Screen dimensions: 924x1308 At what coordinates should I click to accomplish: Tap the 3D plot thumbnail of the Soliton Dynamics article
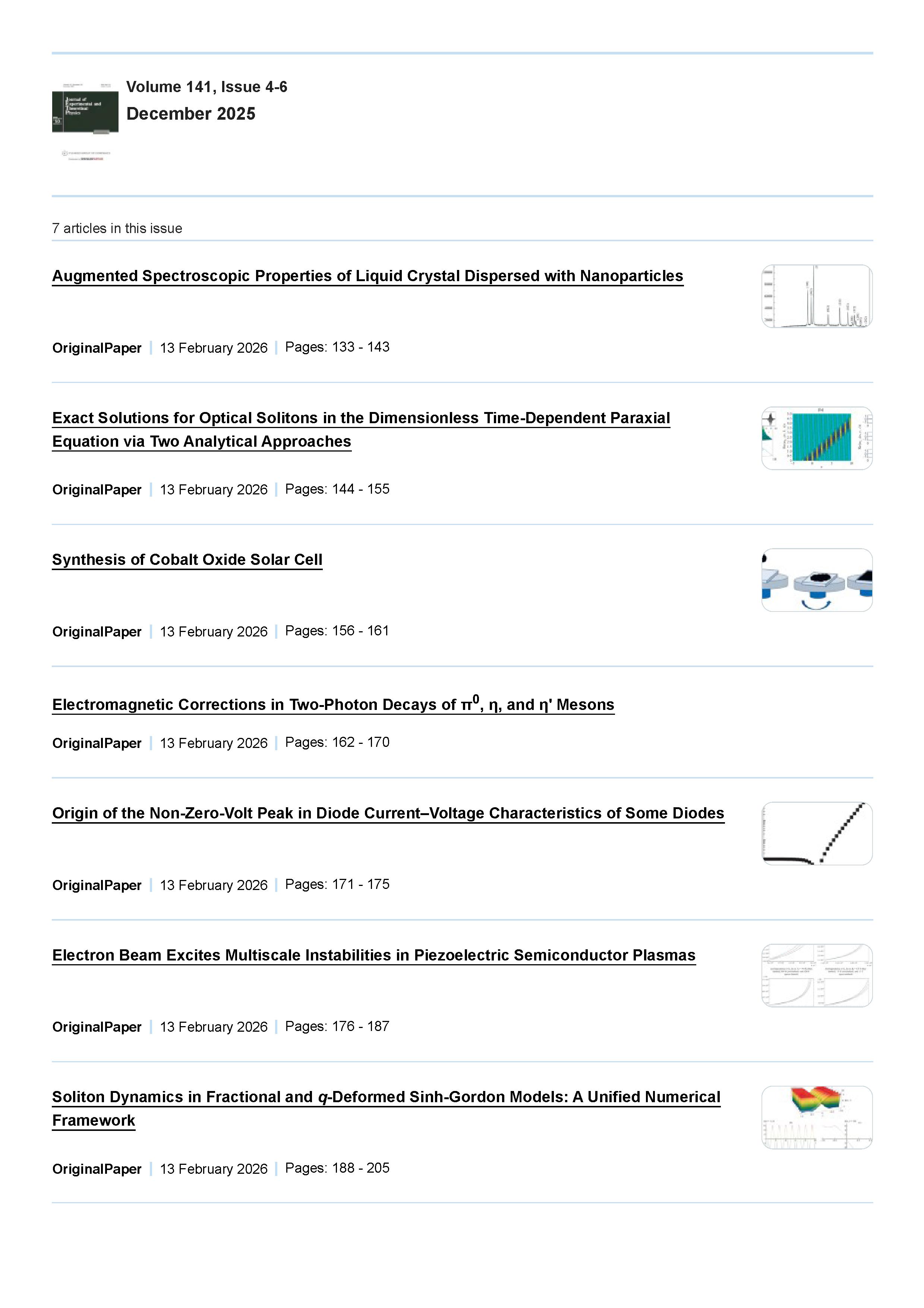point(816,1117)
